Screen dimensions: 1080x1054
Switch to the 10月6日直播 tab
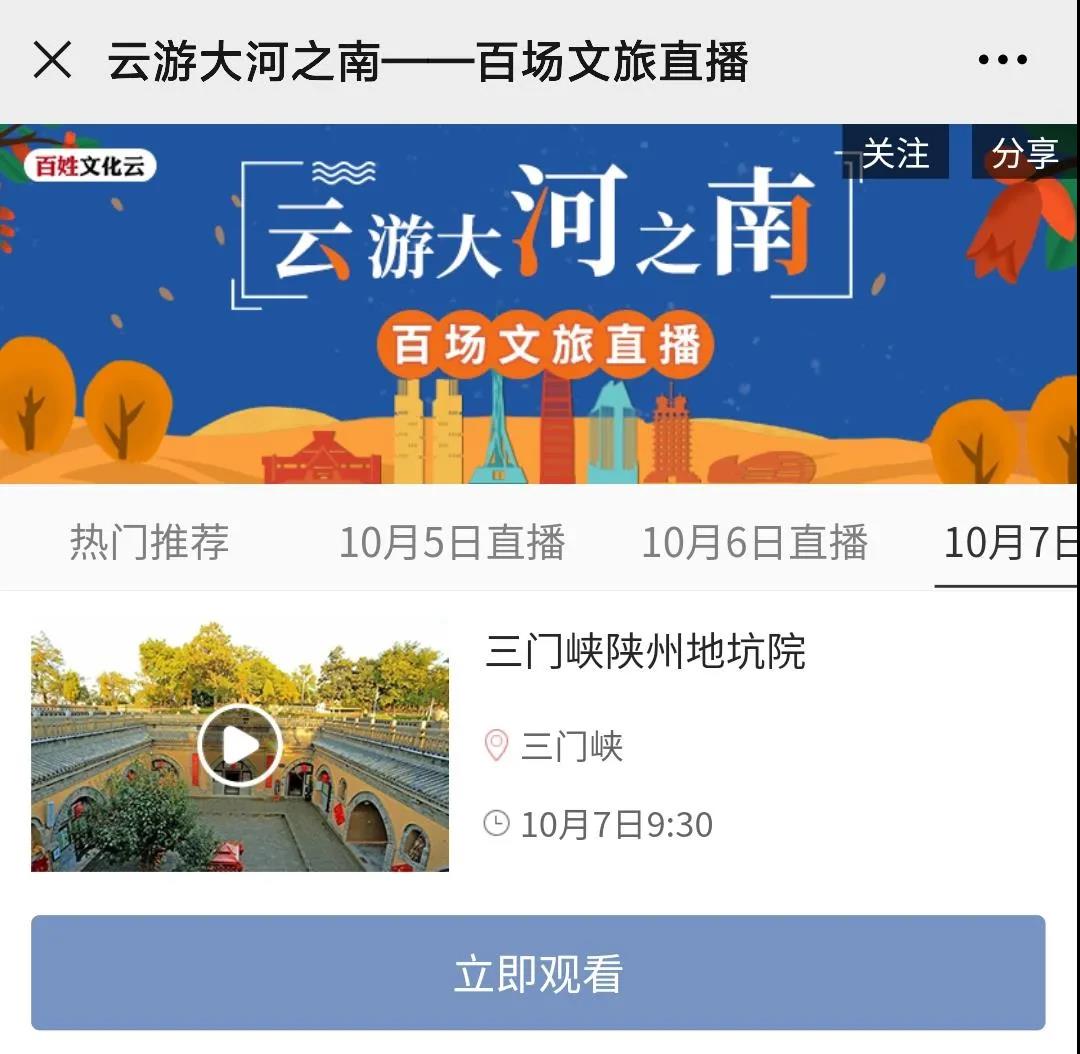coord(754,542)
